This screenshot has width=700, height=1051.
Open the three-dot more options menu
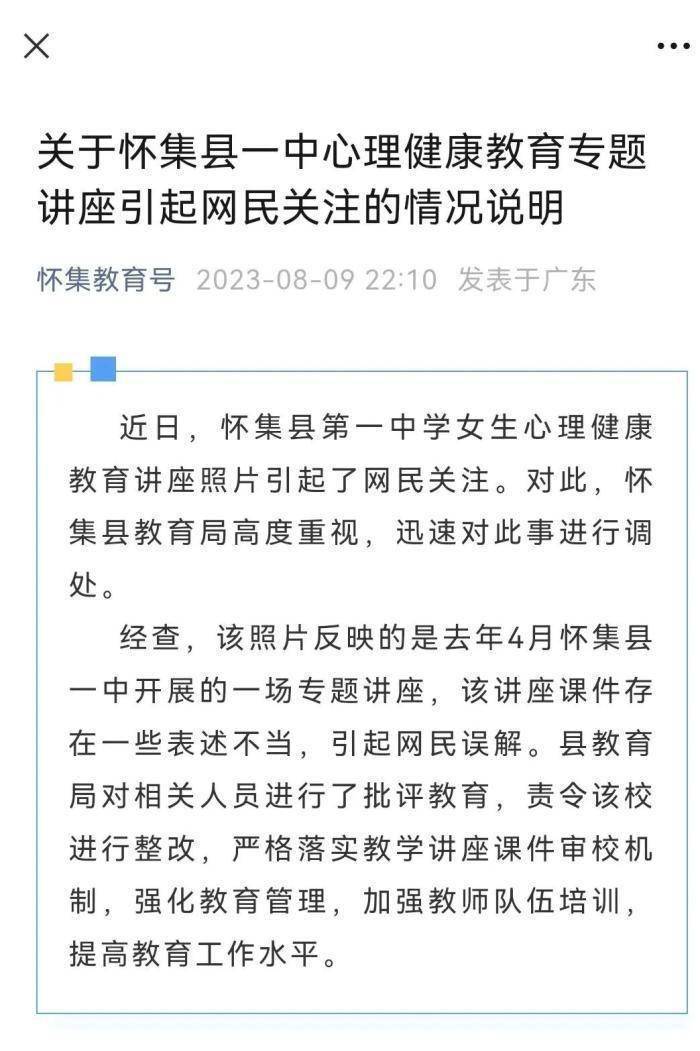pos(672,46)
